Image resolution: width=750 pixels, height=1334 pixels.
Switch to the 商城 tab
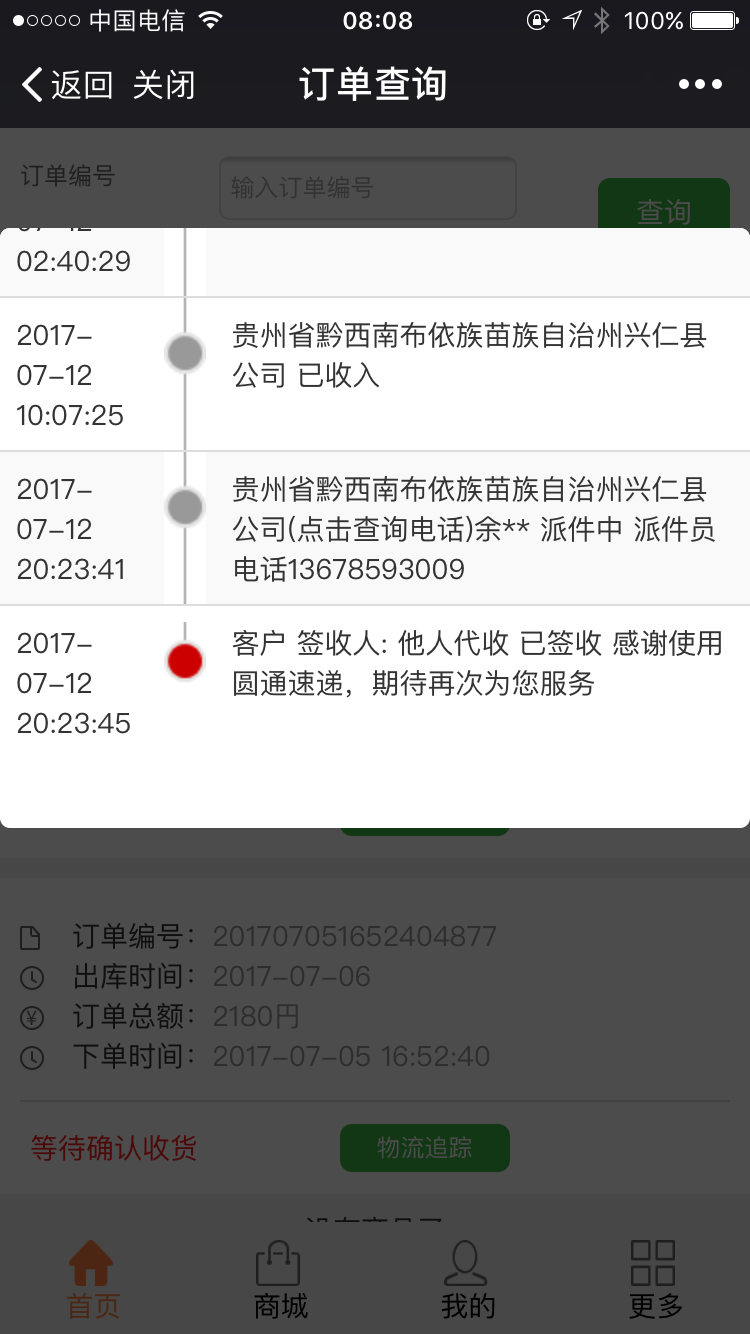coord(280,1280)
